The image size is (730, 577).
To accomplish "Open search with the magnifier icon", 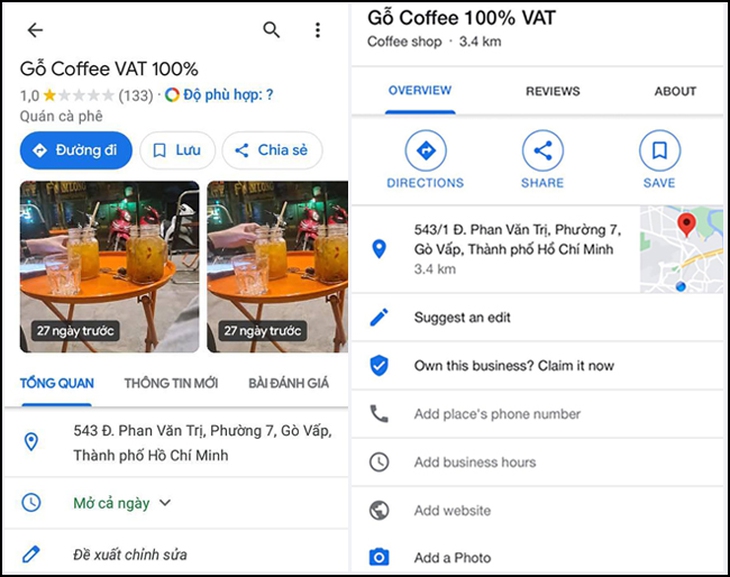I will (272, 30).
